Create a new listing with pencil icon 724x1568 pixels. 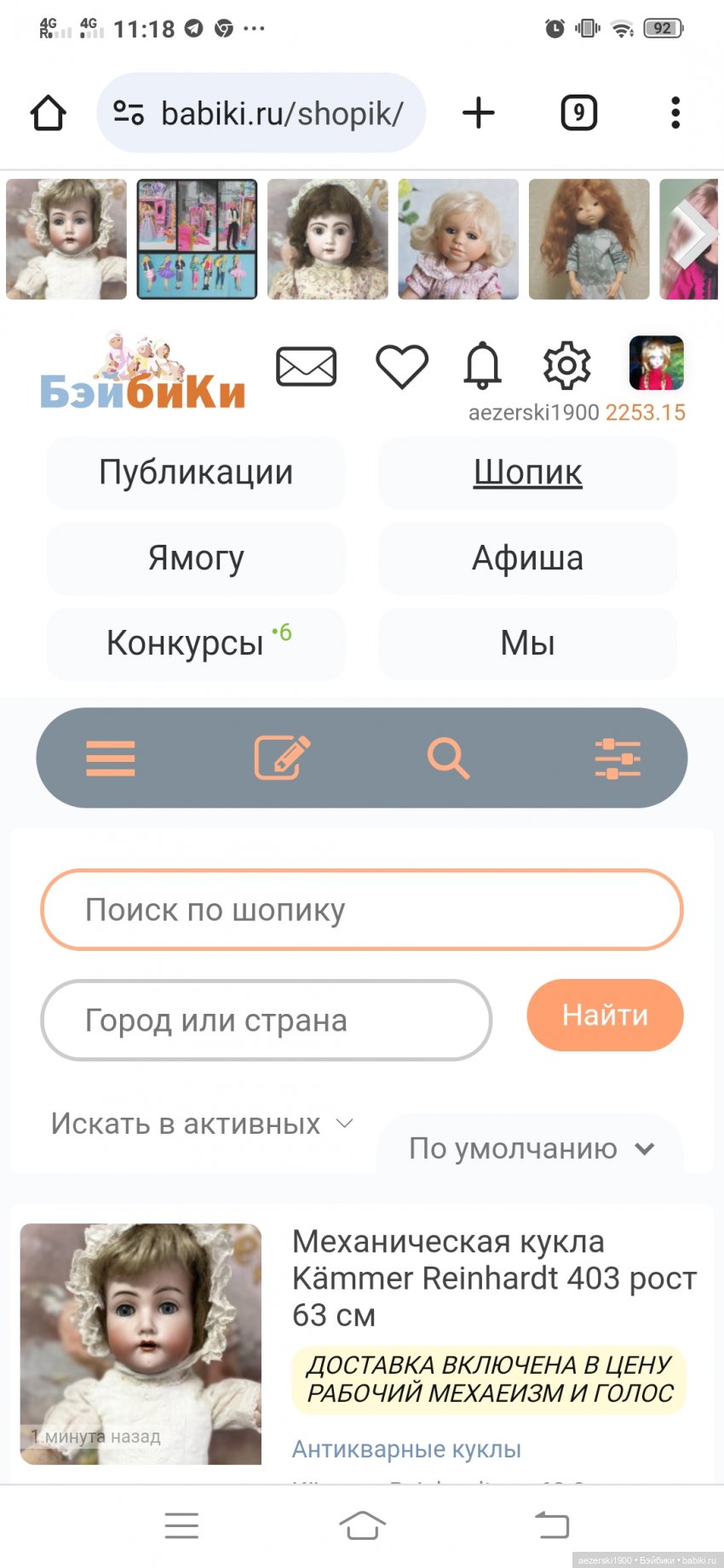pyautogui.click(x=282, y=758)
